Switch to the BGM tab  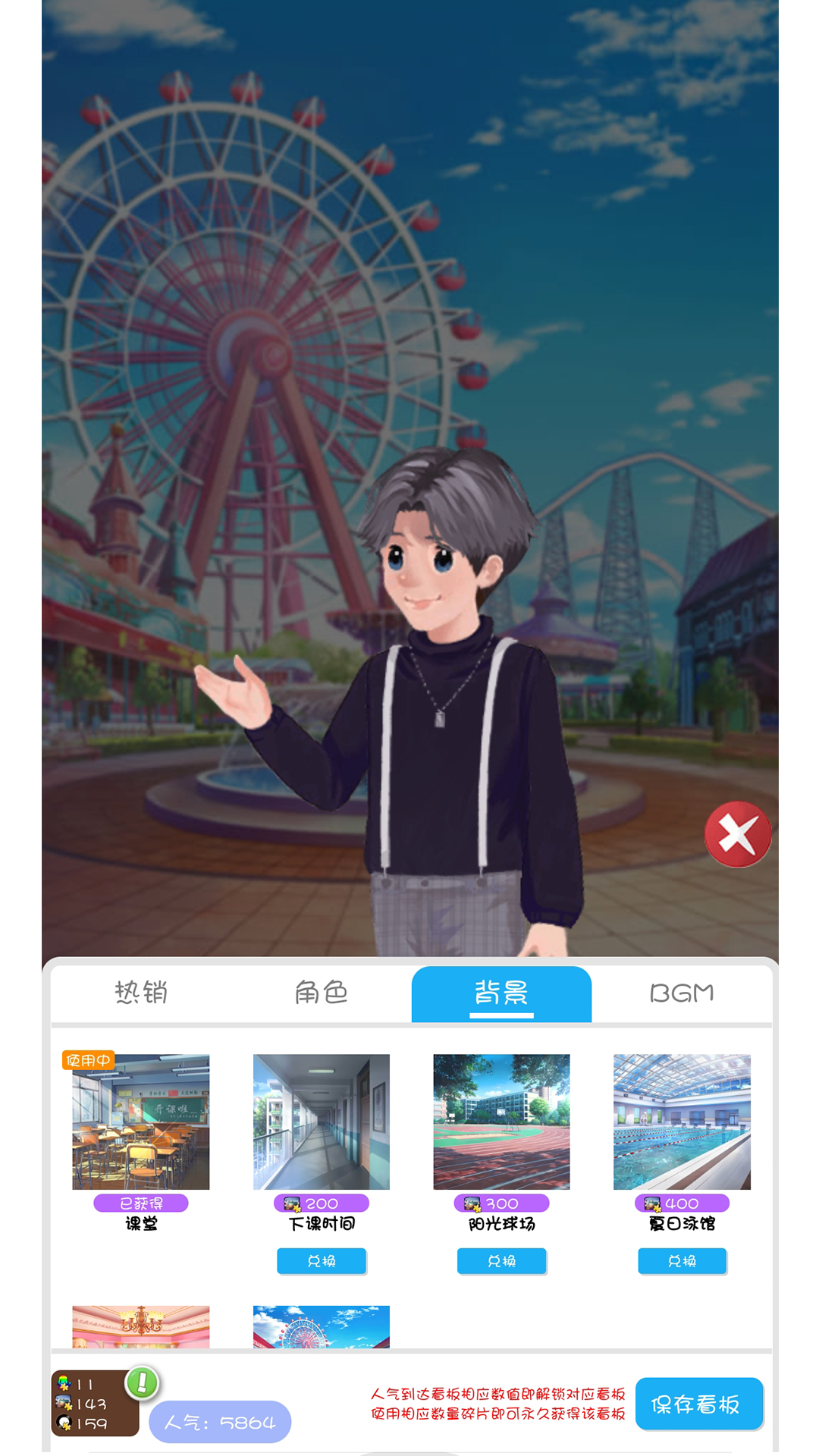(x=681, y=993)
